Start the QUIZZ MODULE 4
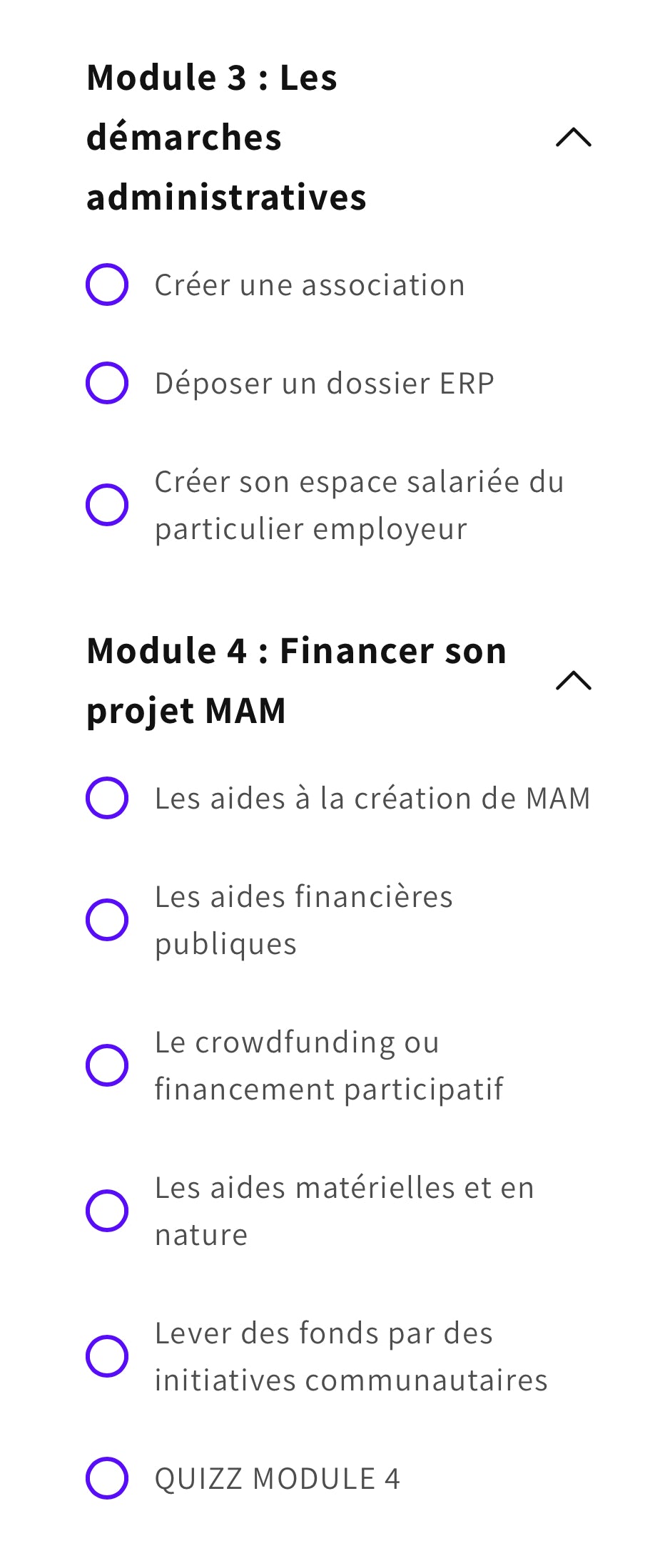 pos(277,1478)
